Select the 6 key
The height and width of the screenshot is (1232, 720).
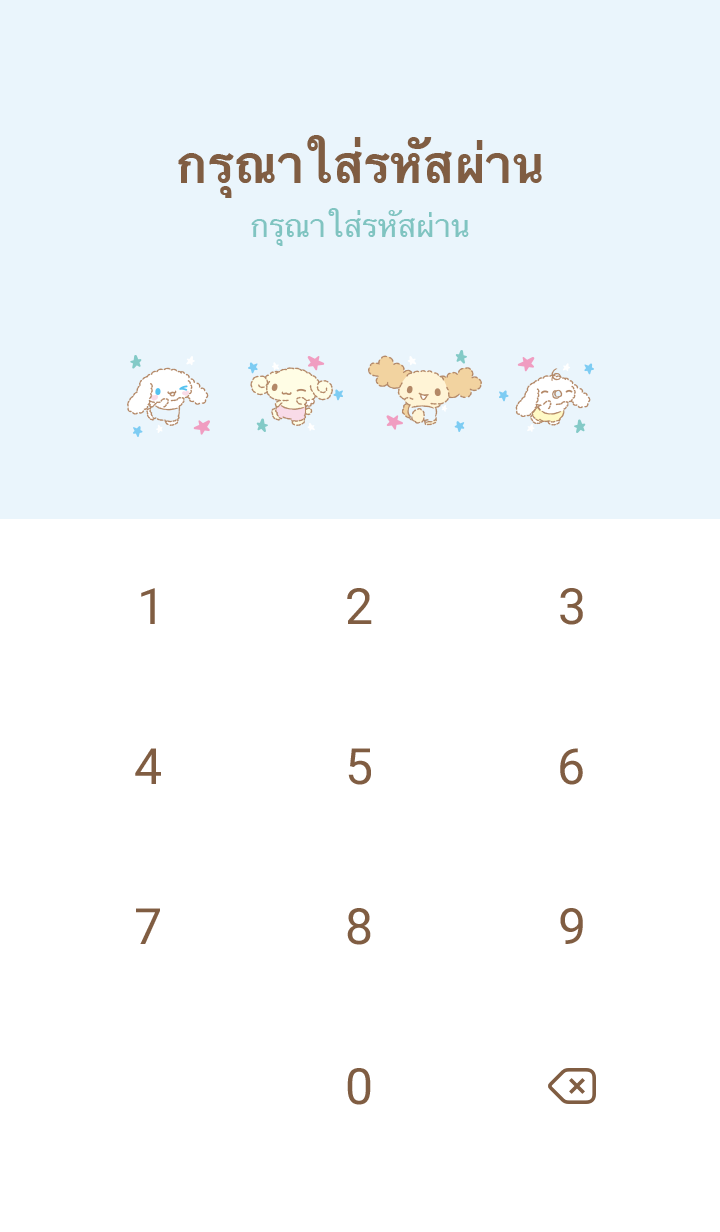point(571,768)
